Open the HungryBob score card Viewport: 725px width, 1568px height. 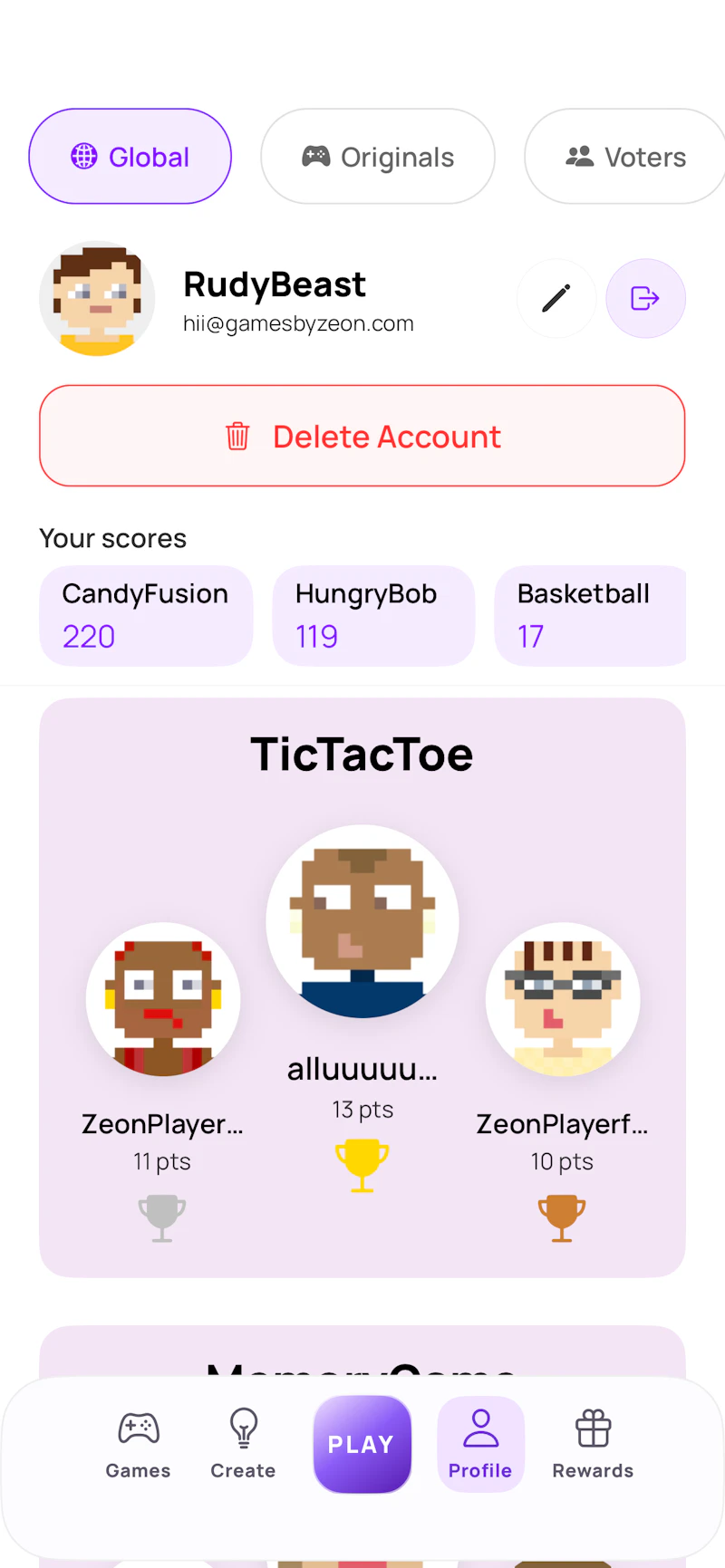(373, 616)
